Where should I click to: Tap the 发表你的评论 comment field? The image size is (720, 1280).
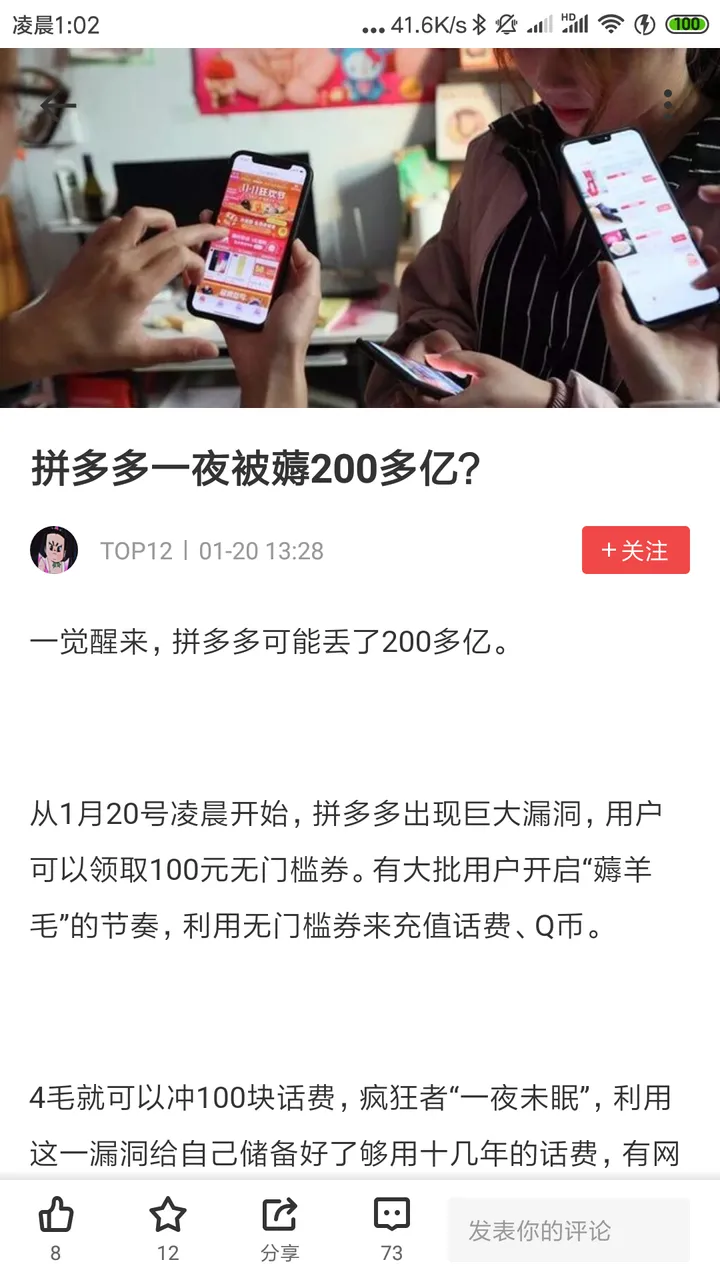(x=568, y=1230)
